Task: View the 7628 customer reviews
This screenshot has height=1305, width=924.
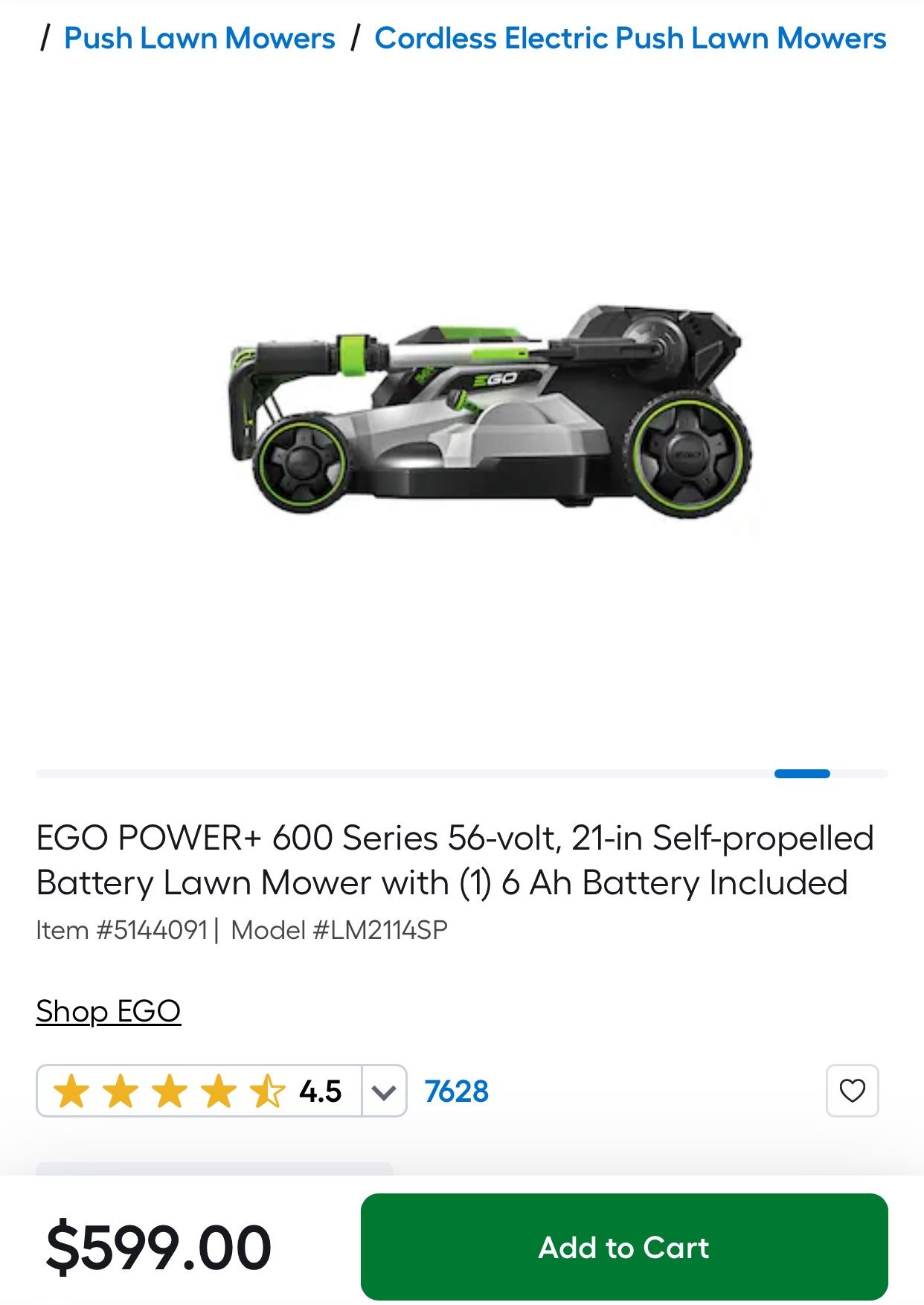Action: (455, 1092)
